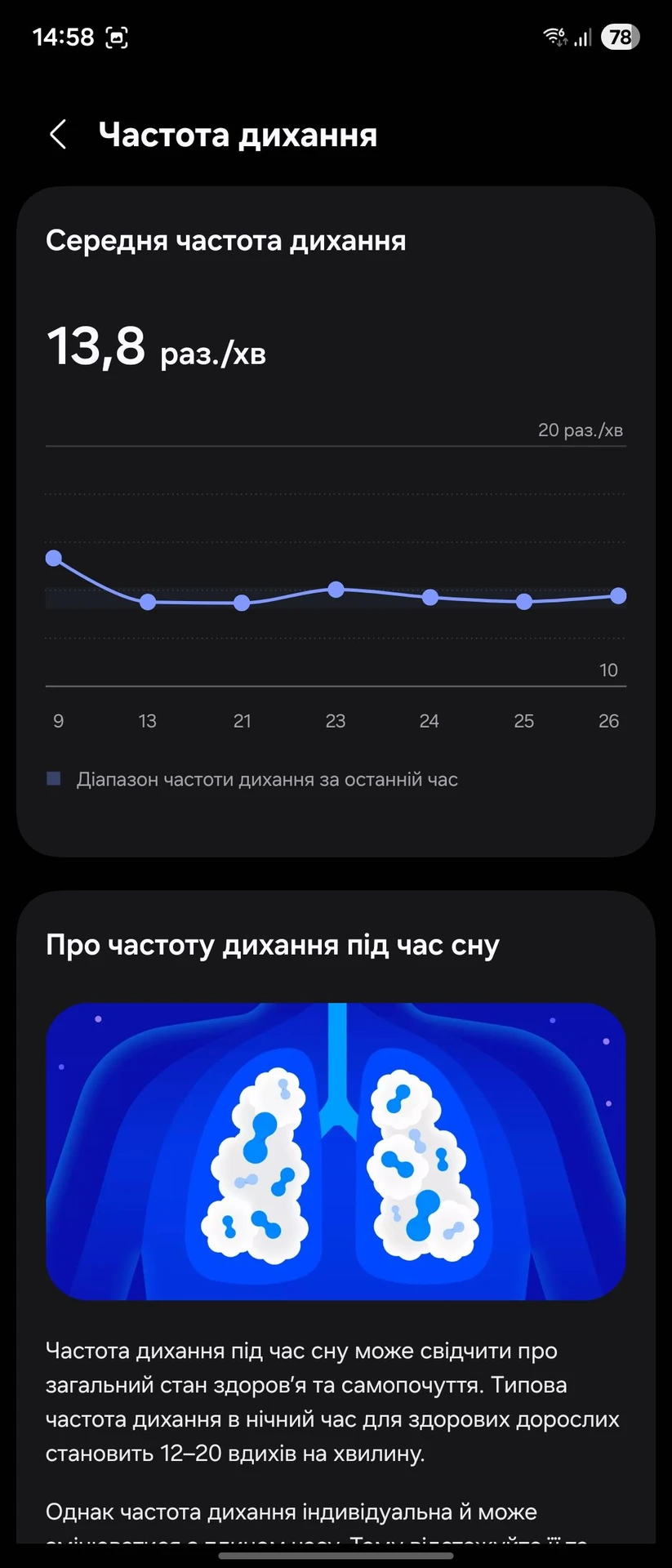The height and width of the screenshot is (1568, 672).
Task: Go back from Частота дихання screen
Action: (x=58, y=135)
